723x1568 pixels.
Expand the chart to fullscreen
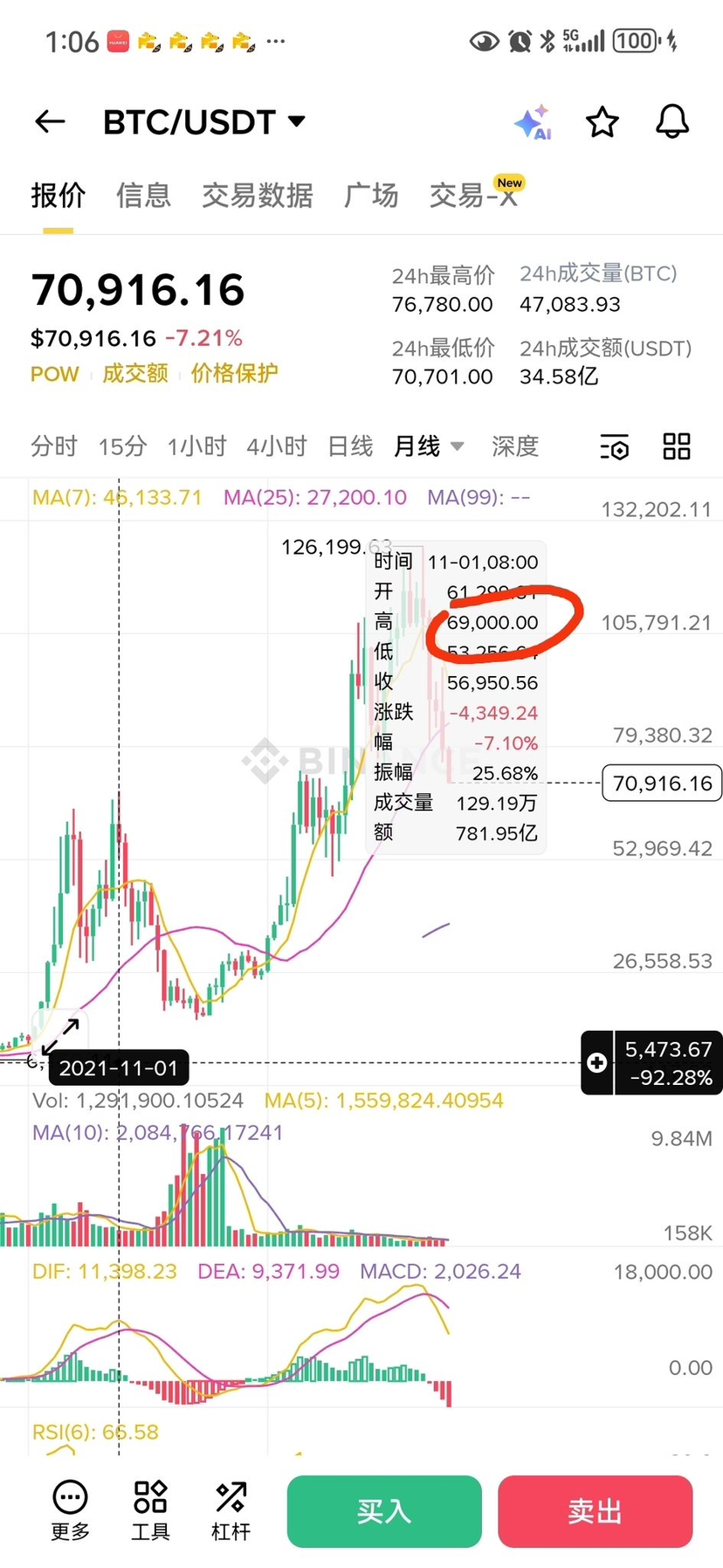(60, 1037)
